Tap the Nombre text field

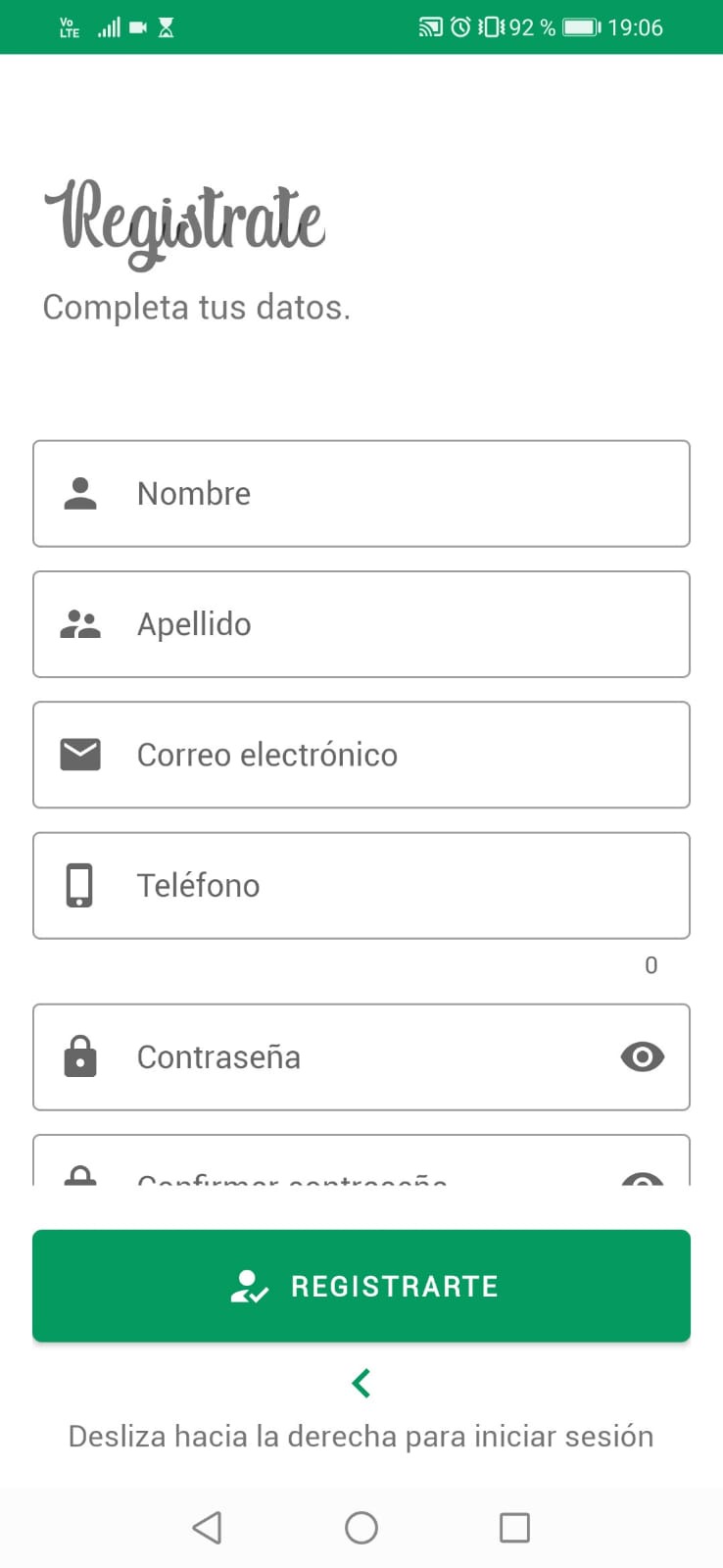coord(361,494)
